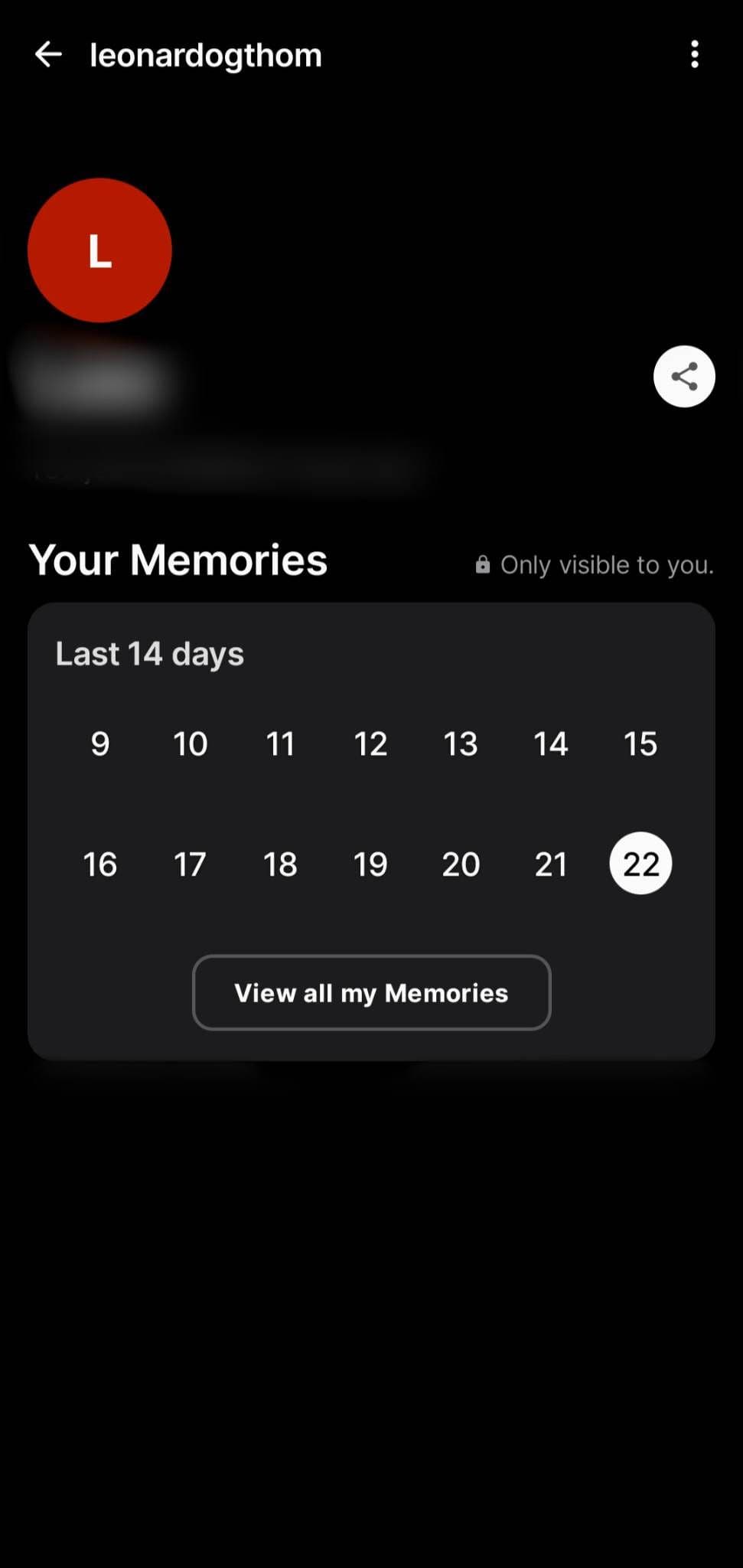View day 16 memory

pos(100,864)
